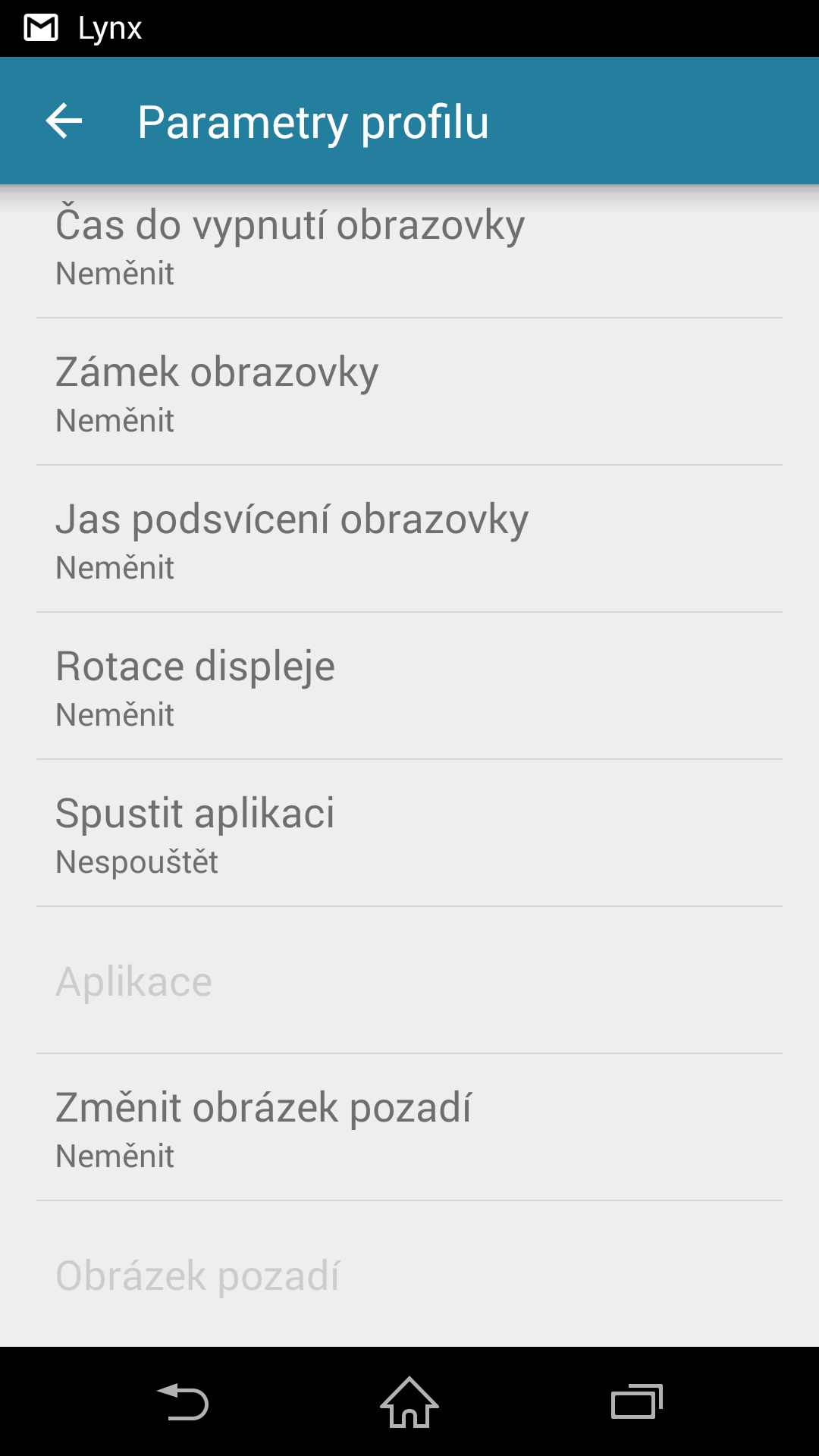This screenshot has width=819, height=1456.
Task: Open Zámek obrazovky setting
Action: (409, 392)
